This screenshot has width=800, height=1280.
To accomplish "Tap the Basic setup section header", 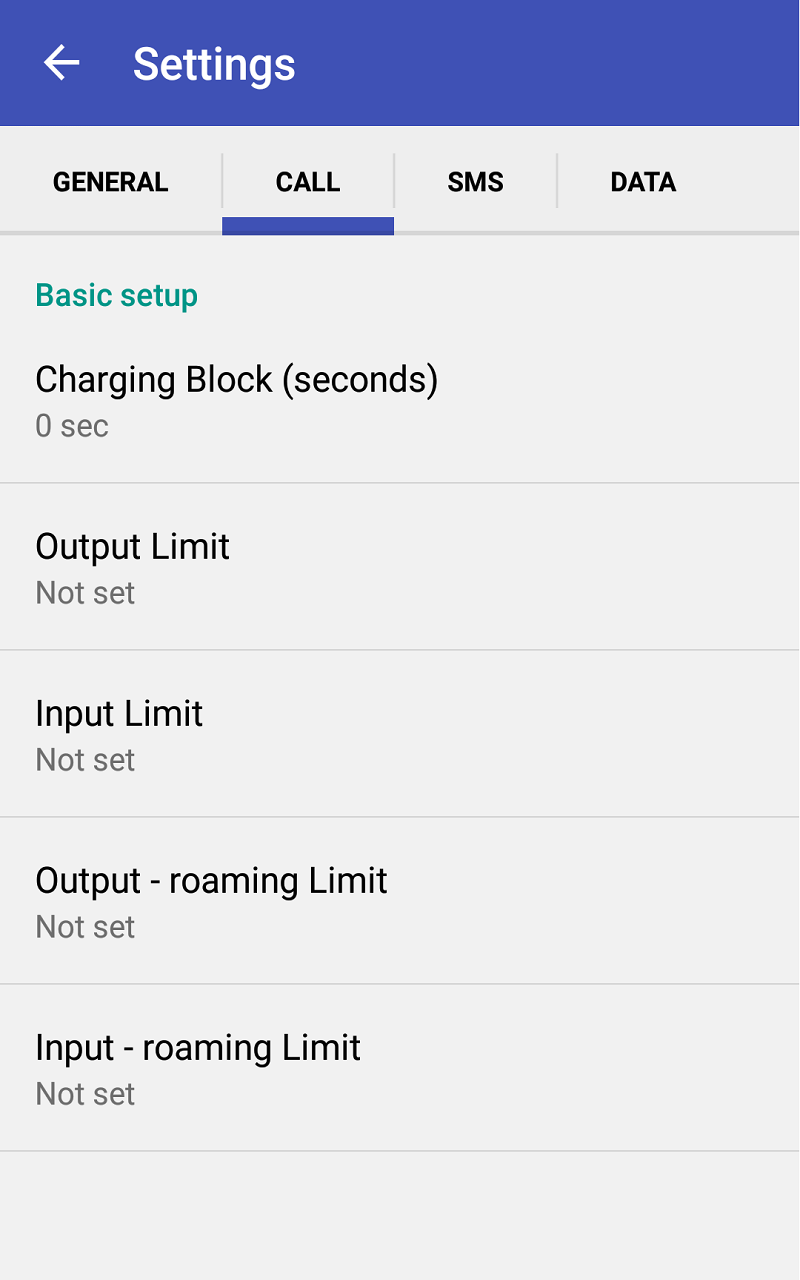I will tap(116, 295).
